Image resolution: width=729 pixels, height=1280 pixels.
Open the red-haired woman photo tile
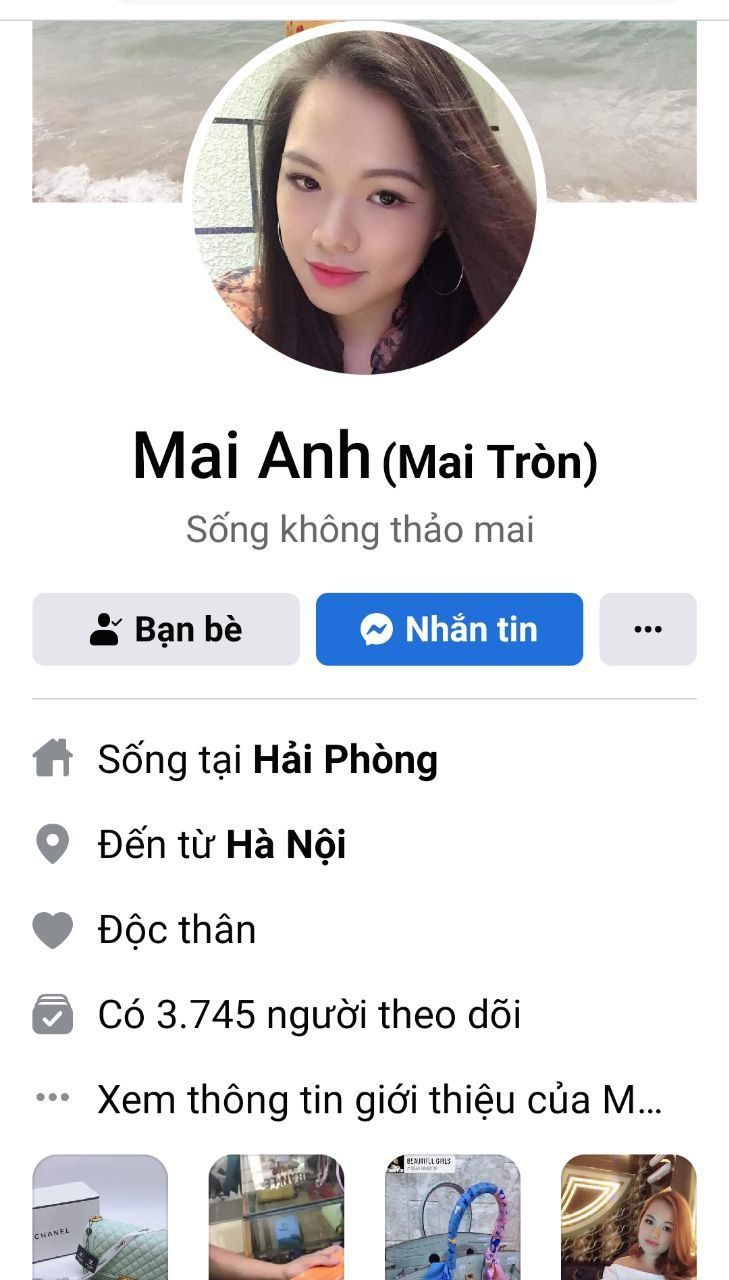[x=628, y=1217]
